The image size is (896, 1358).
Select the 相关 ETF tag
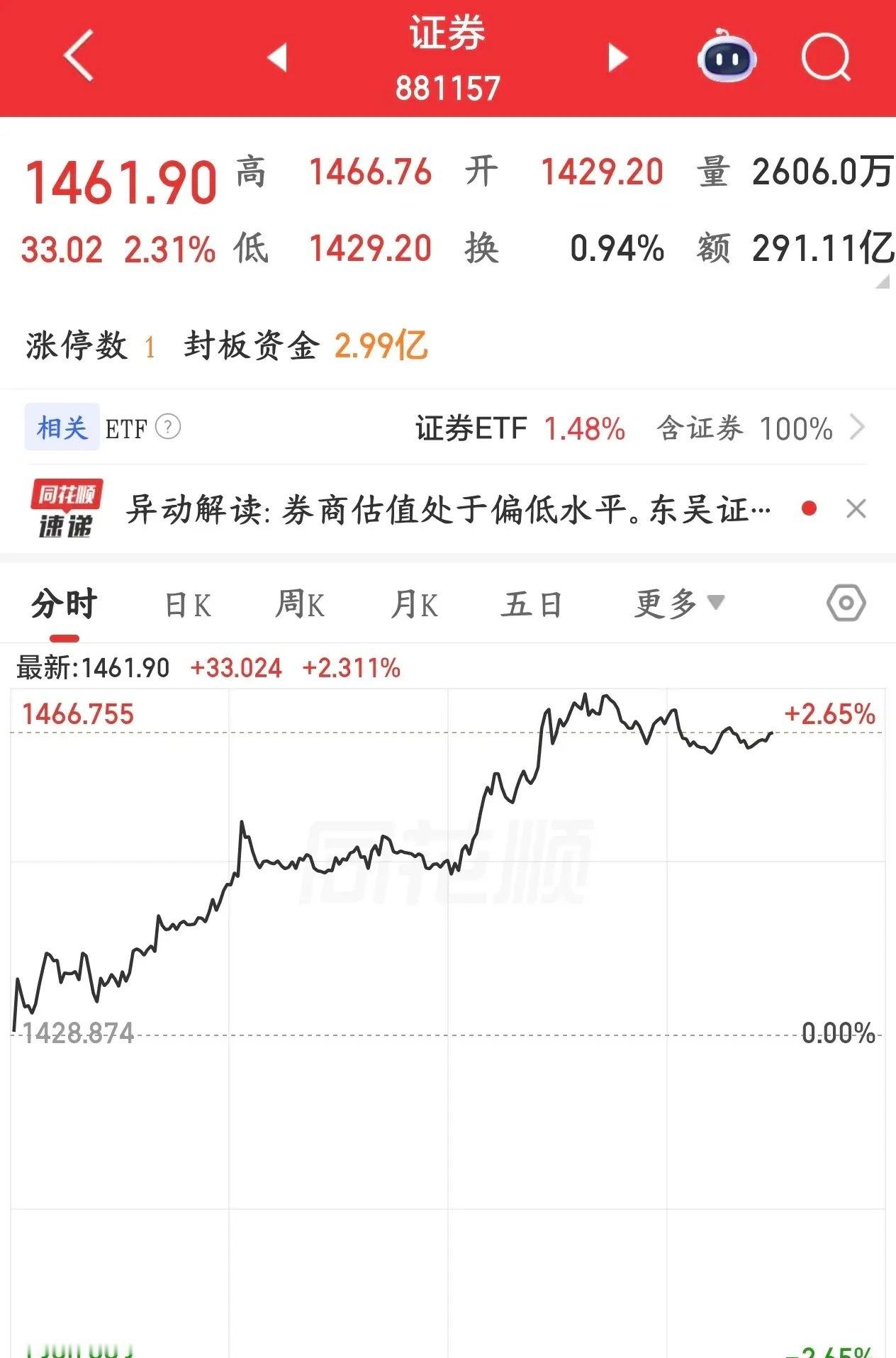(x=62, y=428)
